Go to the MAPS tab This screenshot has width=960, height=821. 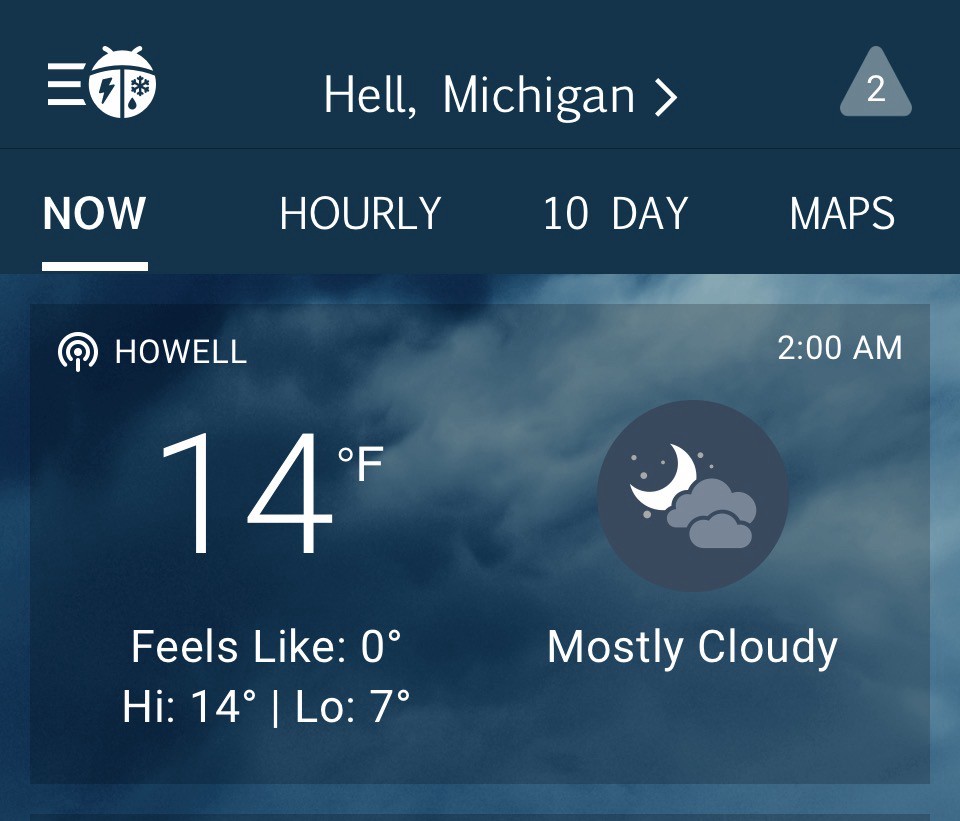[x=842, y=214]
